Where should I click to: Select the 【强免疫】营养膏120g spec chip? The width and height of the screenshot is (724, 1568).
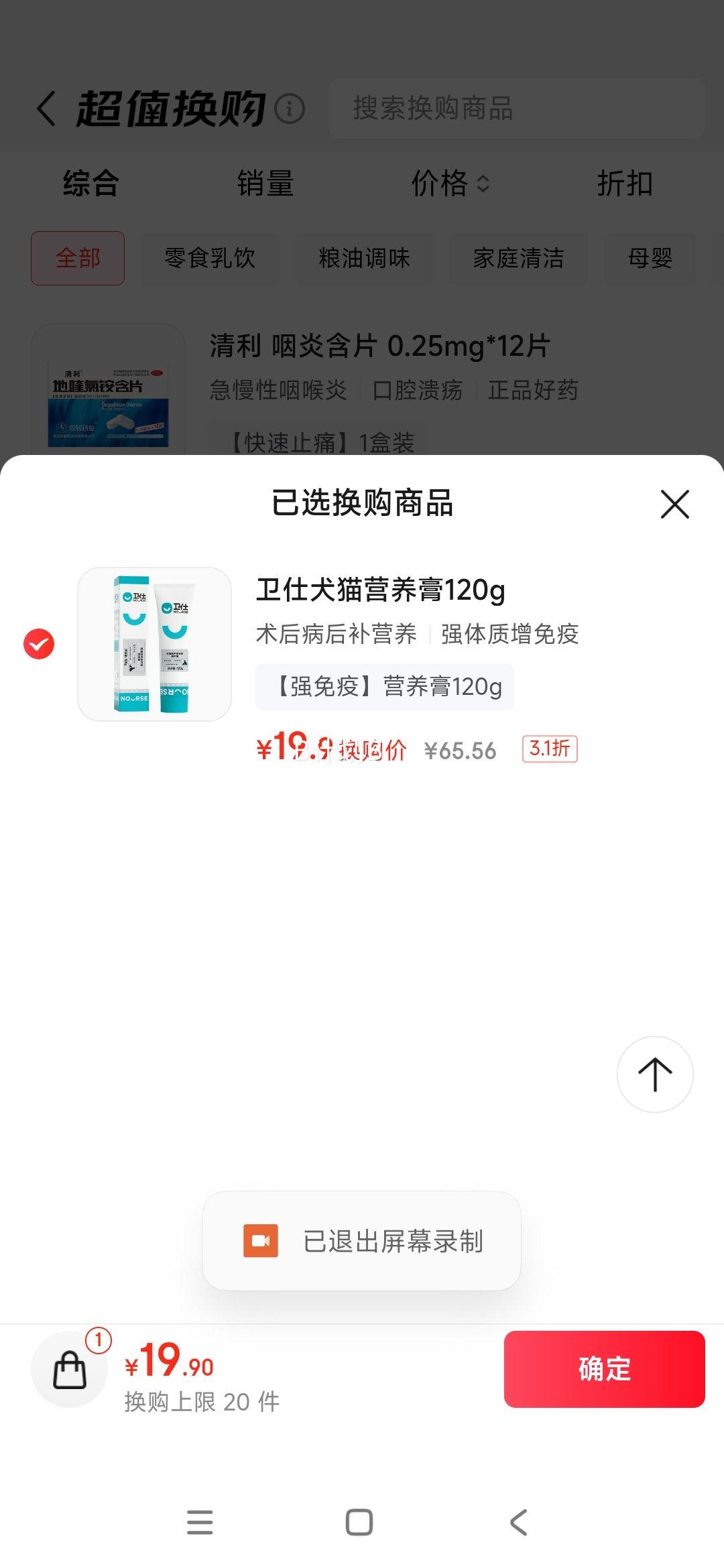(x=384, y=687)
